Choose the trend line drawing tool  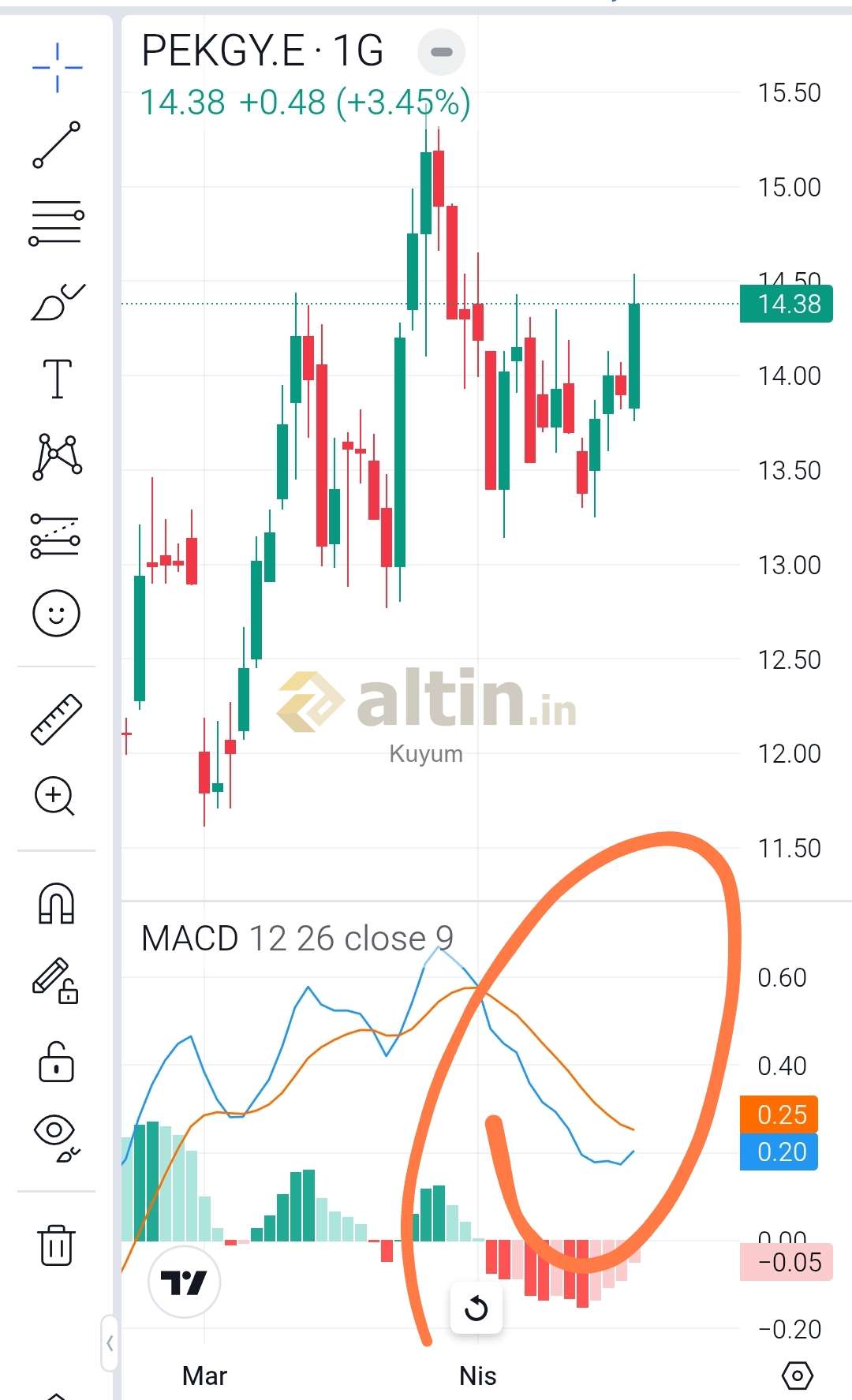click(57, 144)
